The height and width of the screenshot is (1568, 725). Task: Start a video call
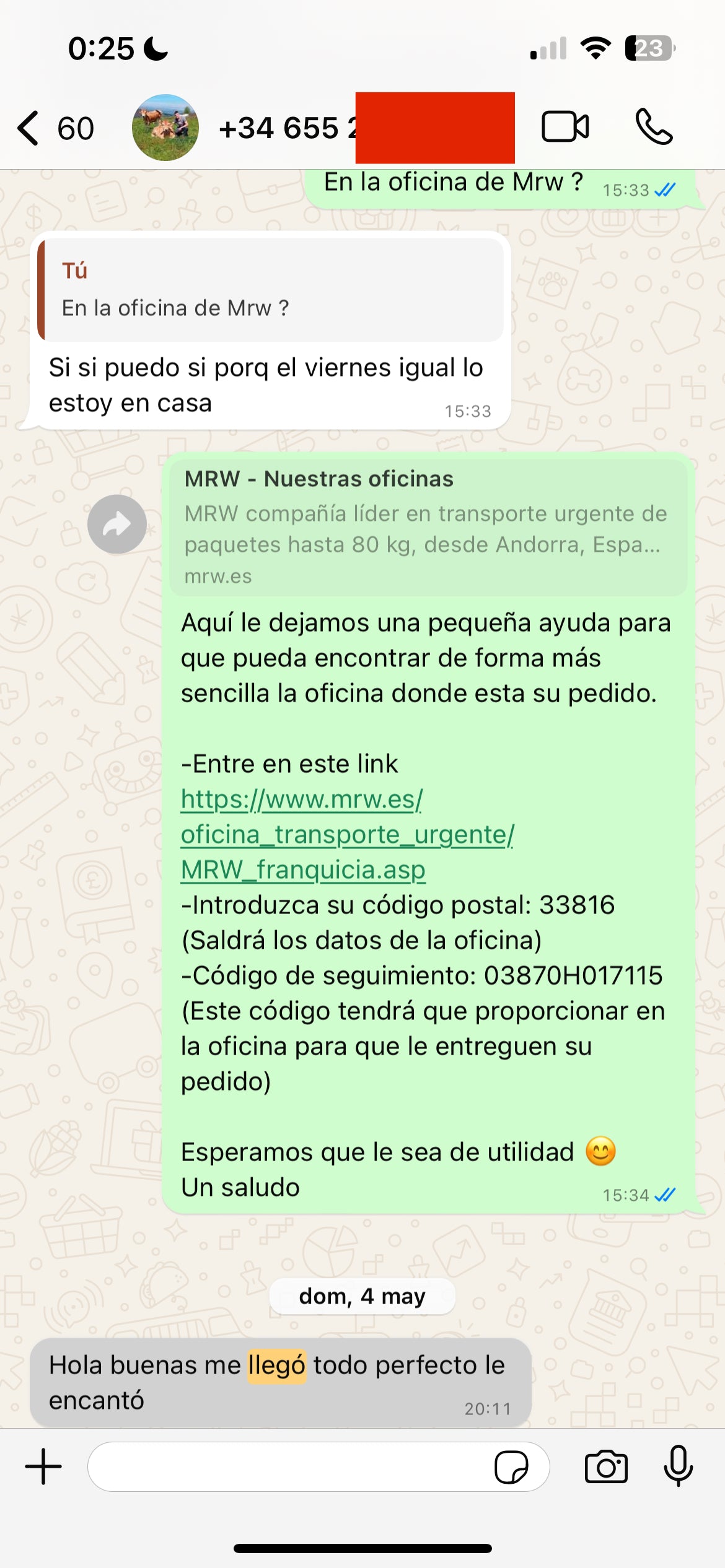565,127
